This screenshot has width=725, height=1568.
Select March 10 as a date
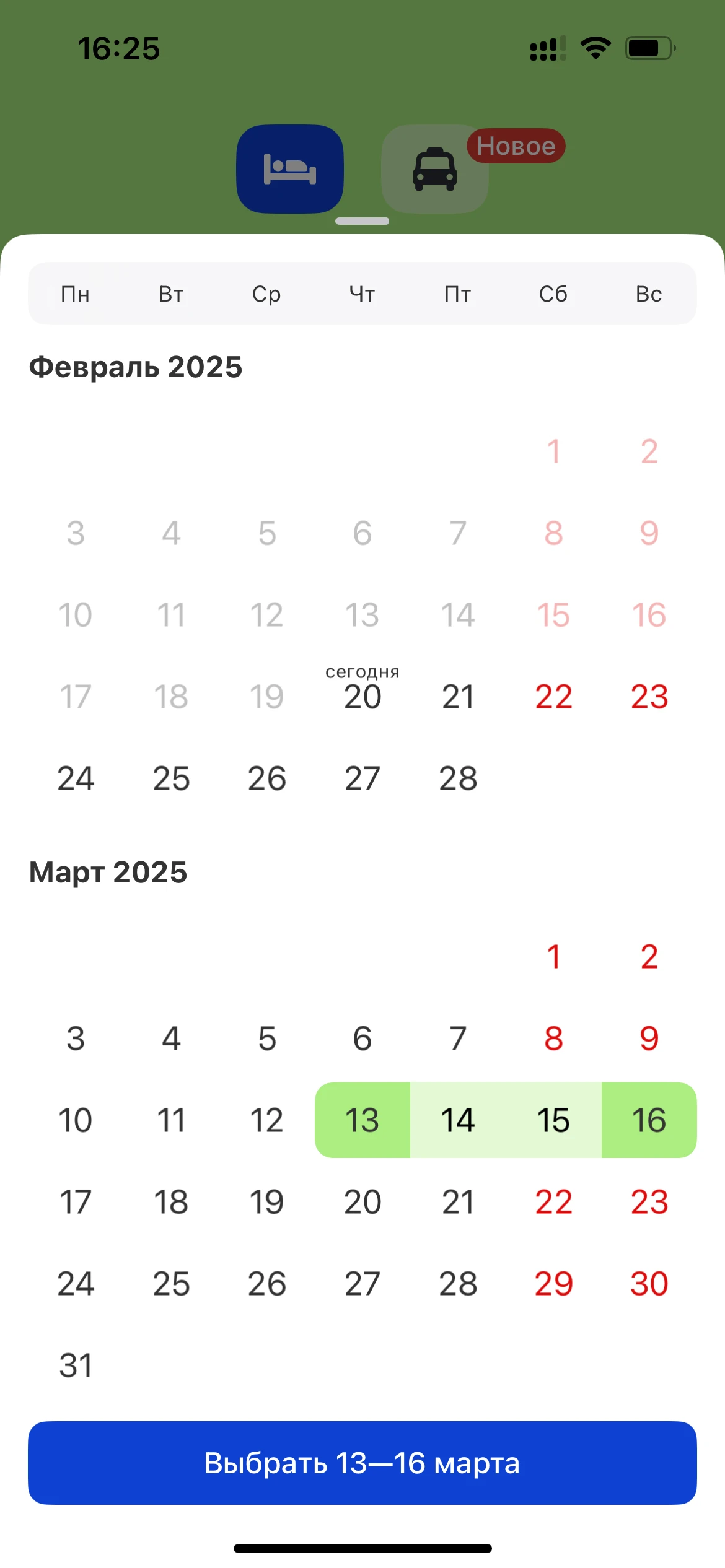click(76, 1120)
